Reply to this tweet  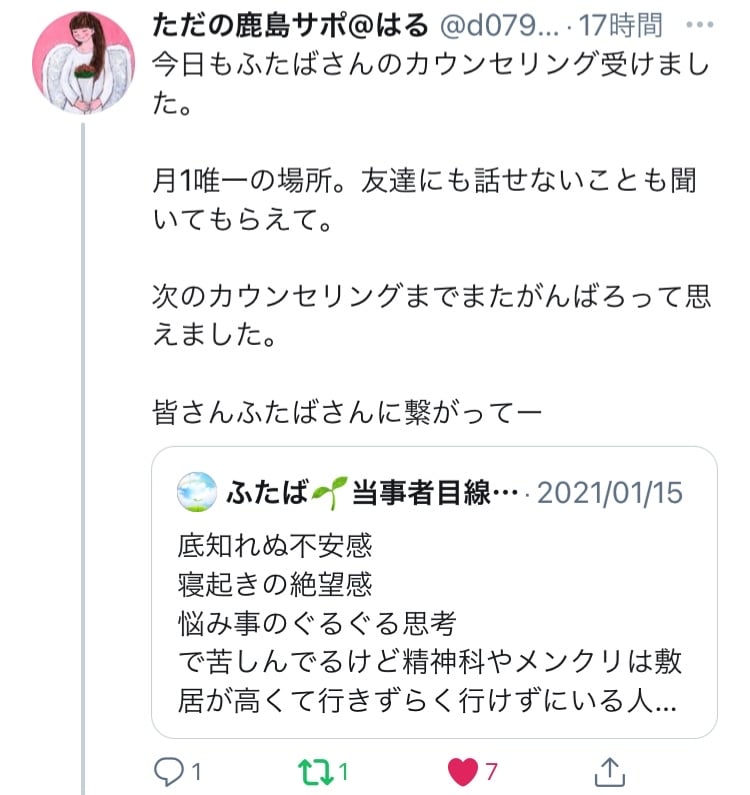tap(167, 771)
